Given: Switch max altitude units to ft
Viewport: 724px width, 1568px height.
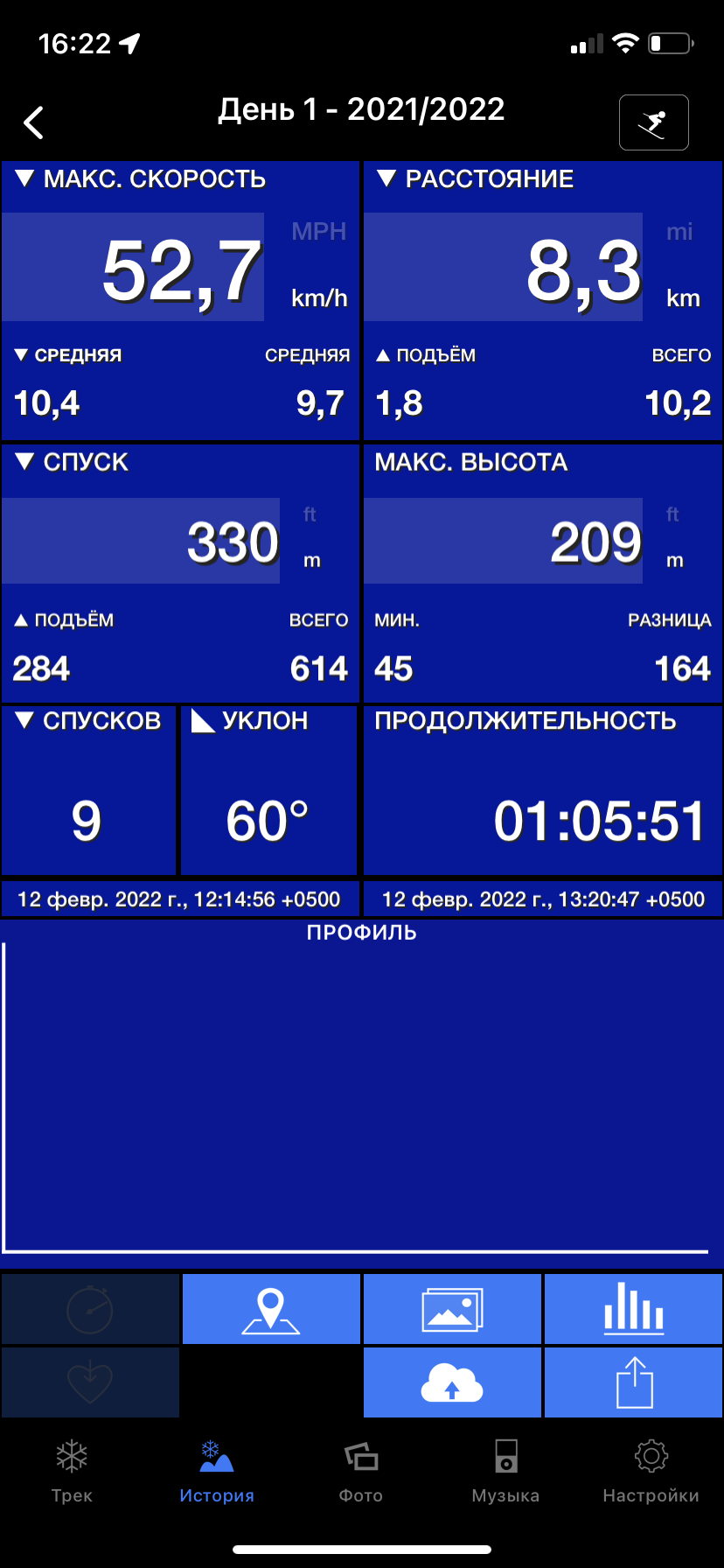Looking at the screenshot, I should click(672, 514).
